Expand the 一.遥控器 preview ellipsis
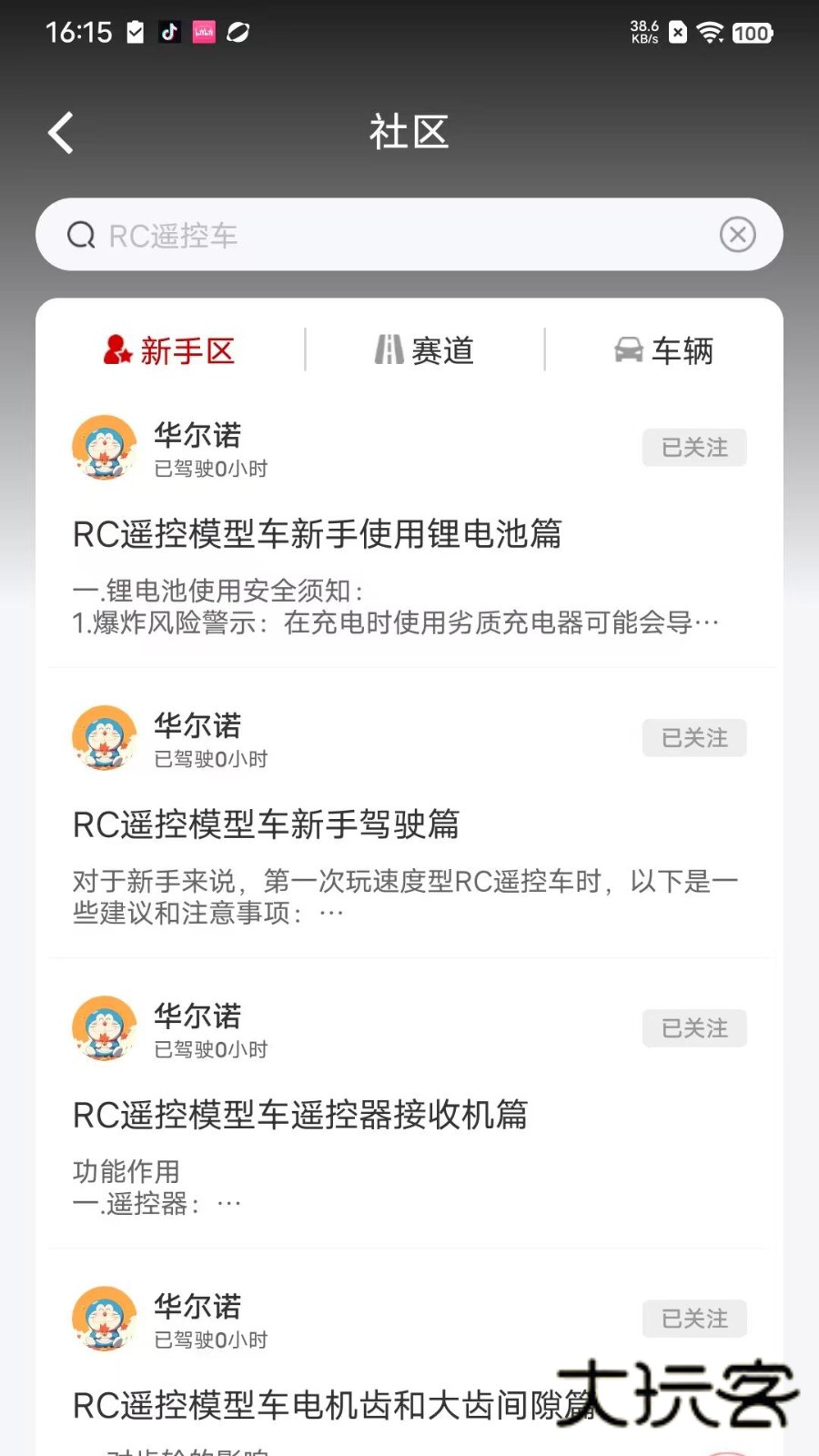Image resolution: width=819 pixels, height=1456 pixels. 227,1201
